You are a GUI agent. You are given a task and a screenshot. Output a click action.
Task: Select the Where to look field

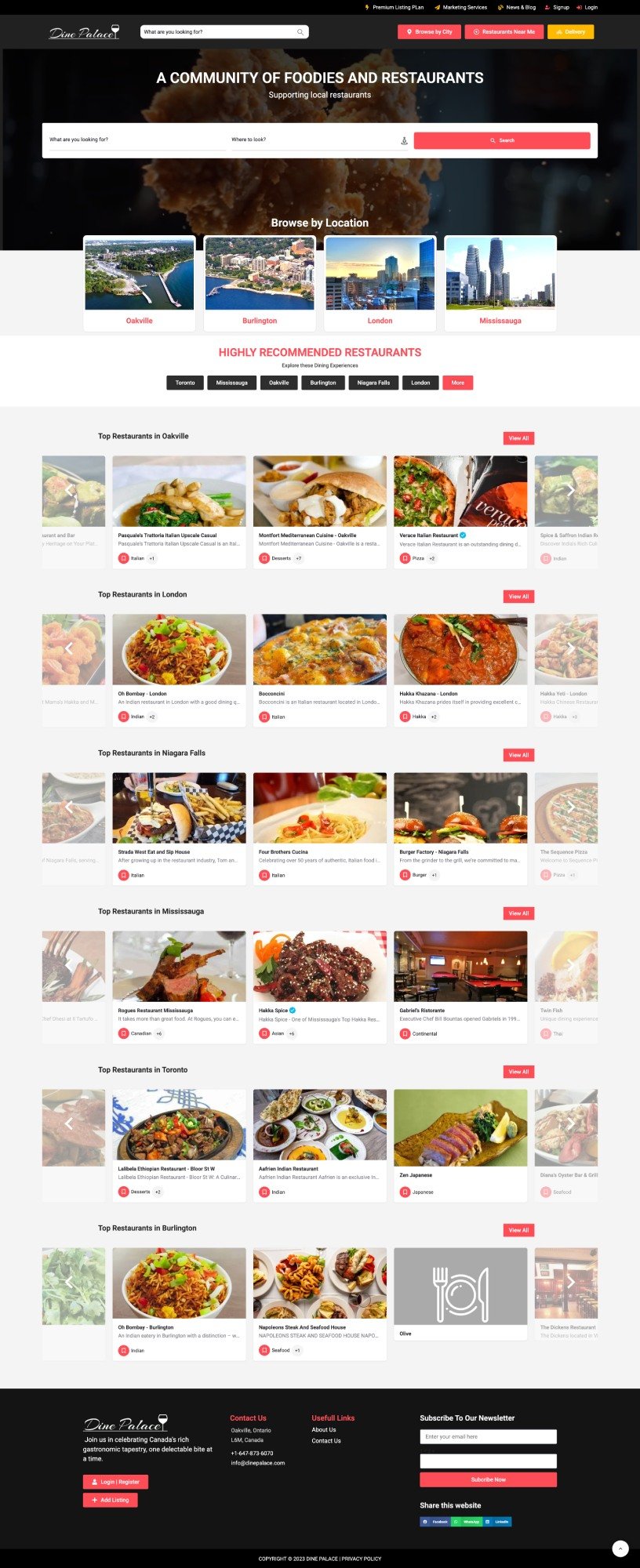coord(320,140)
